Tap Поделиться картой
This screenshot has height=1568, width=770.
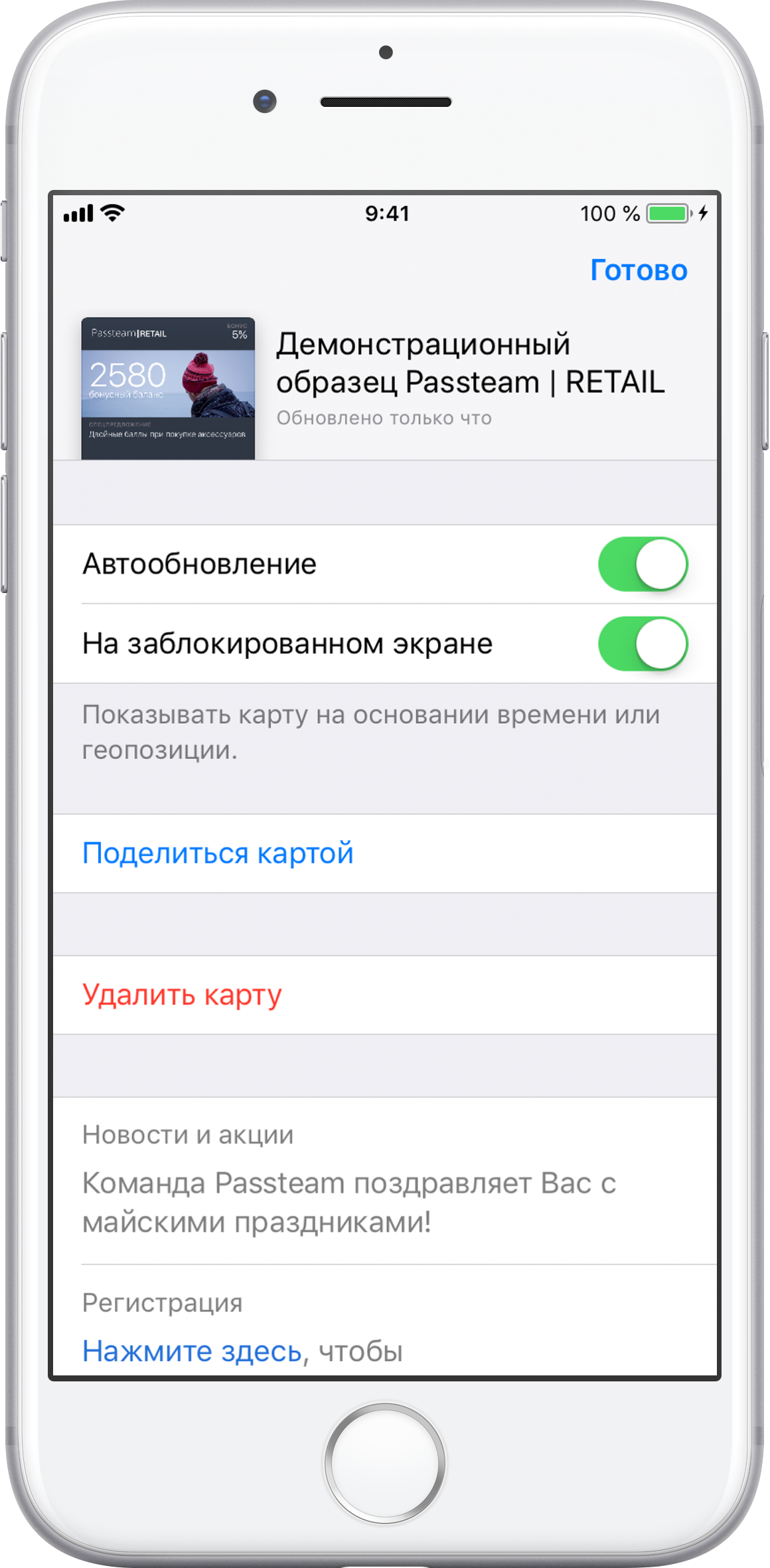click(218, 853)
